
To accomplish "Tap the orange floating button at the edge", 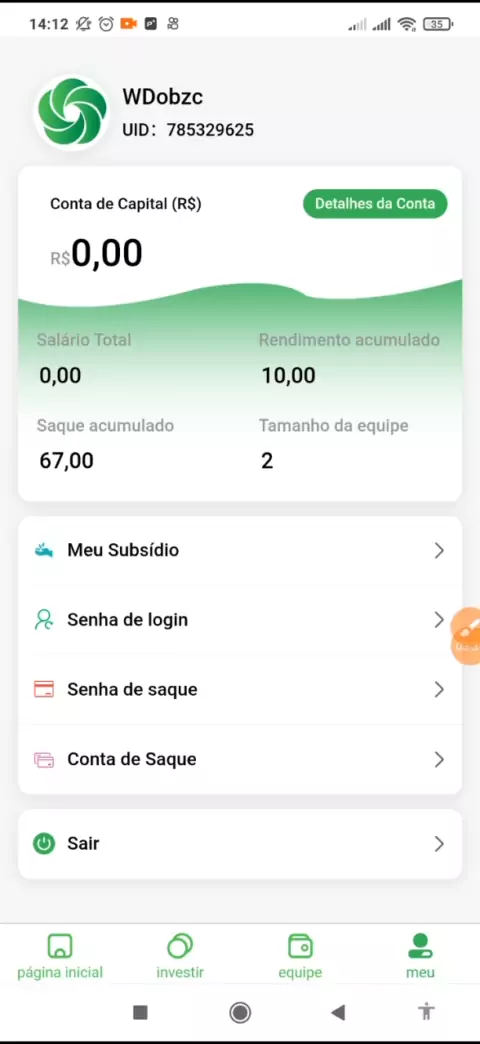I will [466, 635].
